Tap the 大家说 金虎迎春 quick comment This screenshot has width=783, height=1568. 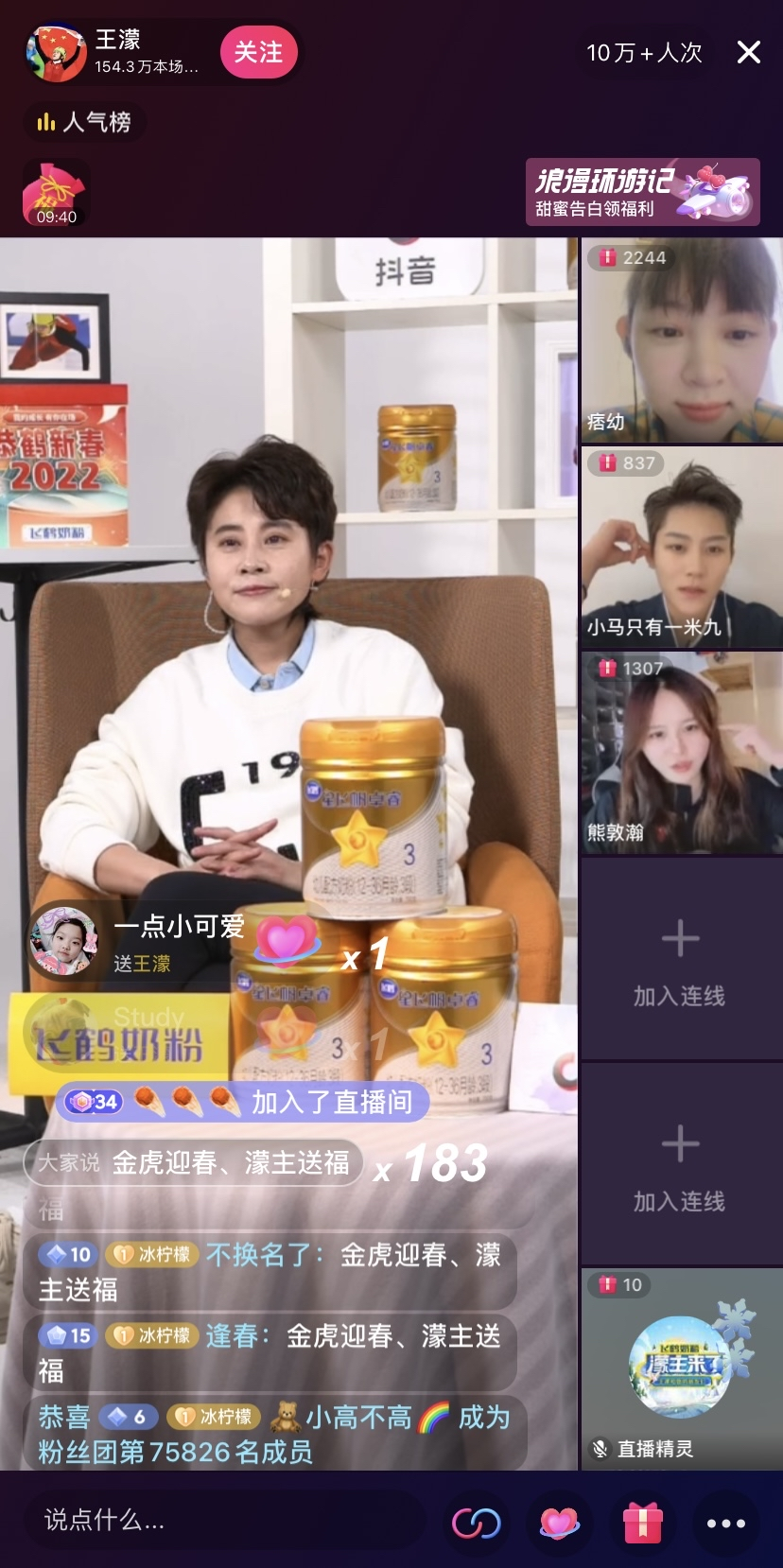coord(194,1162)
